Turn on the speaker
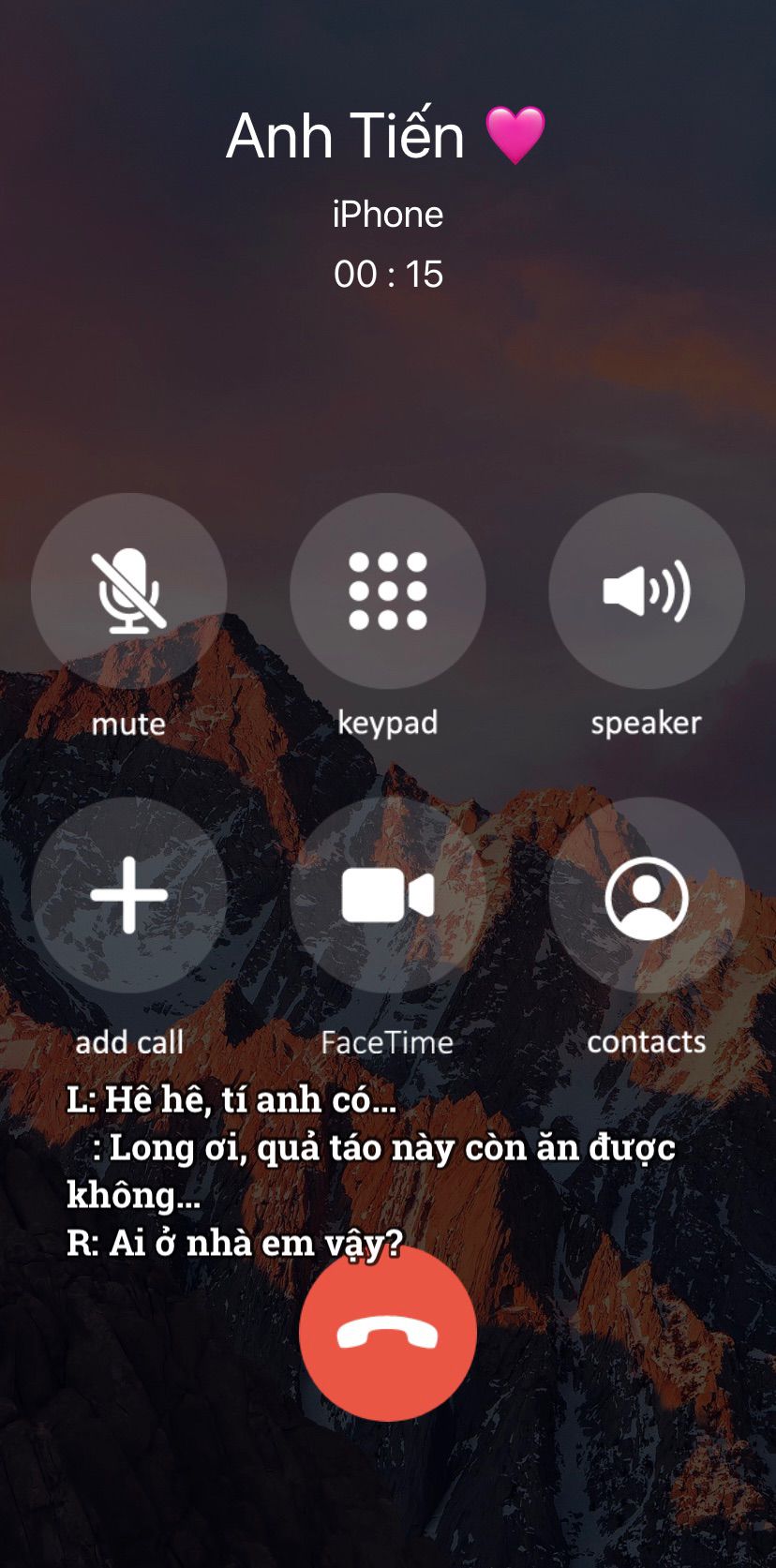Viewport: 776px width, 1568px height. pos(647,591)
